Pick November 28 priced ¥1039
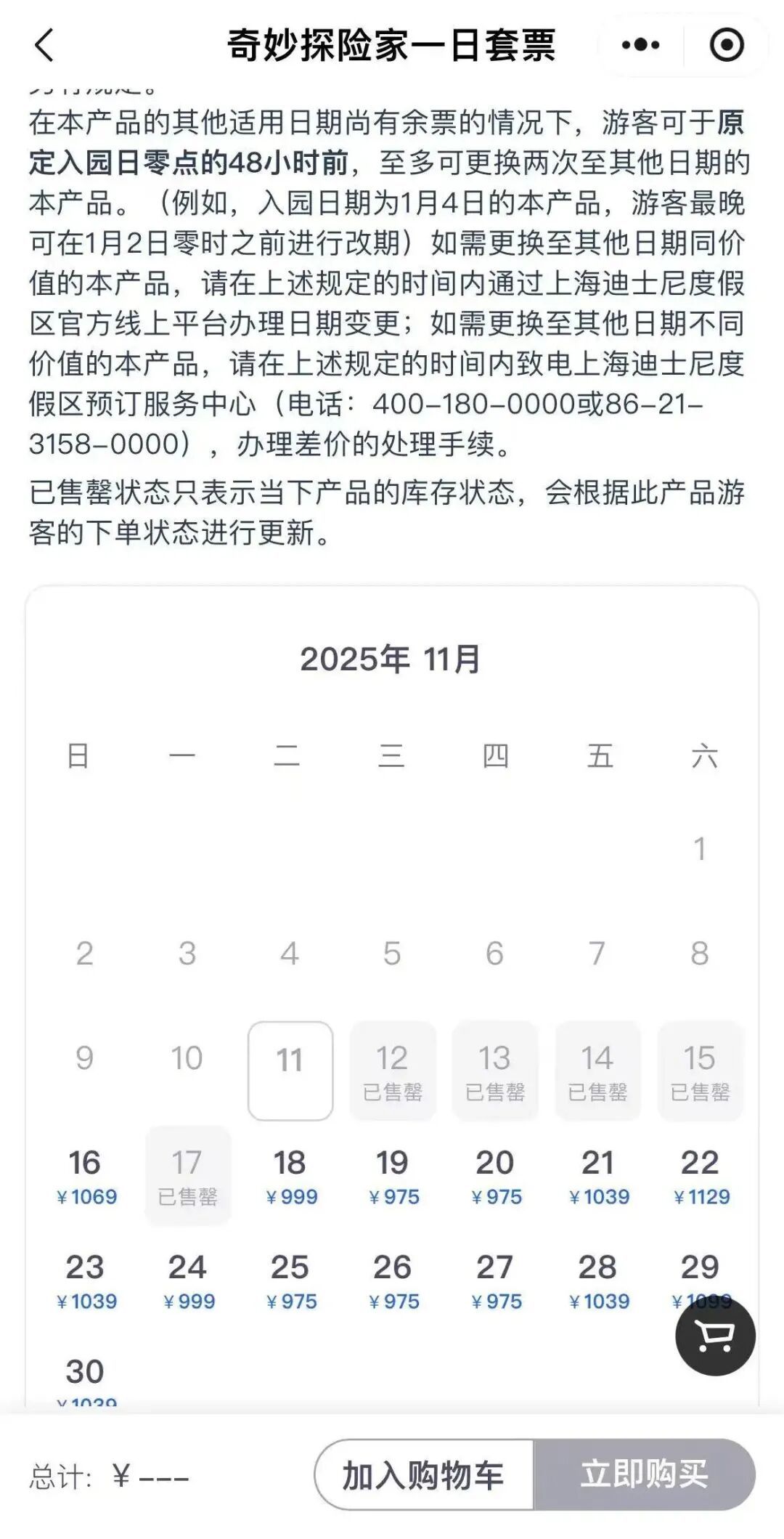784x1539 pixels. click(597, 1280)
